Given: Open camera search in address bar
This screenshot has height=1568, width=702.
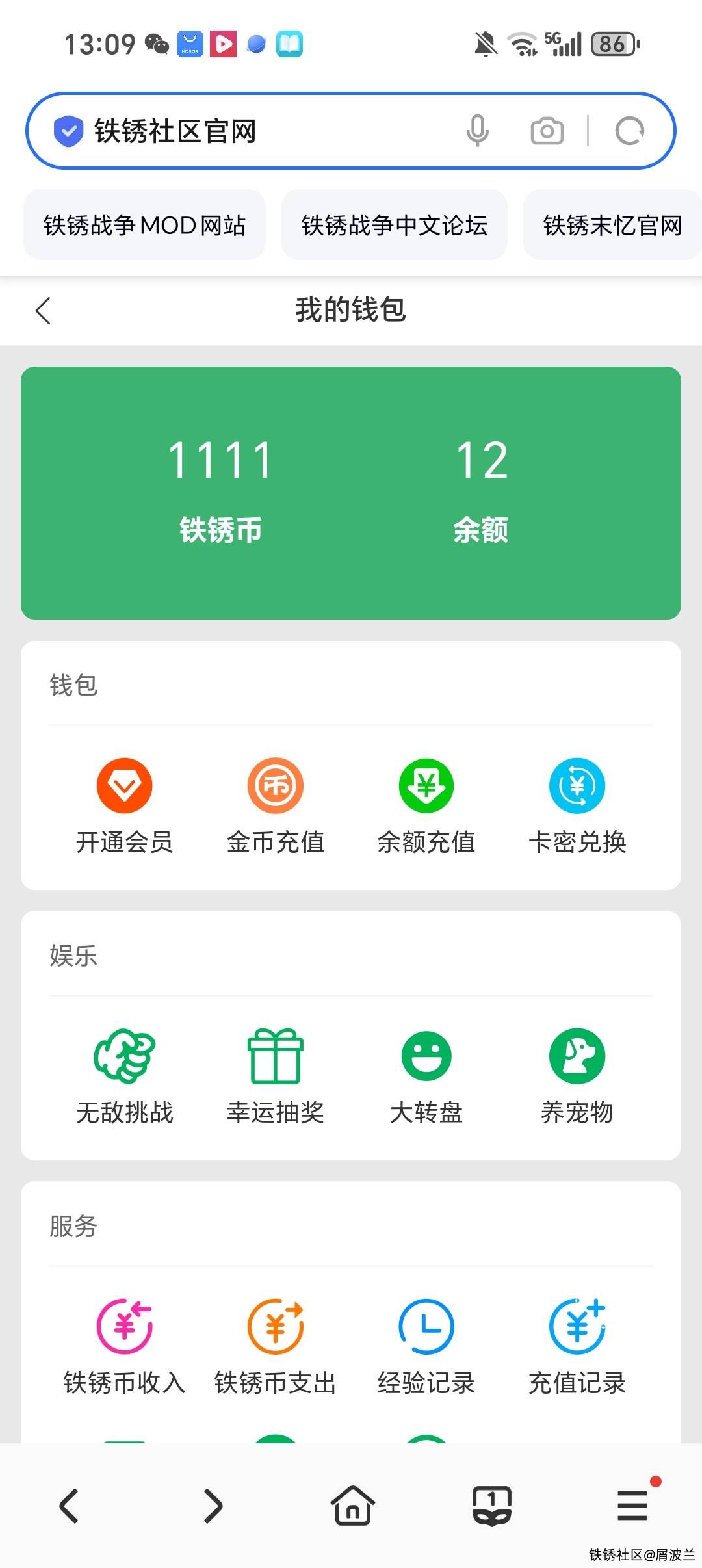Looking at the screenshot, I should tap(547, 131).
